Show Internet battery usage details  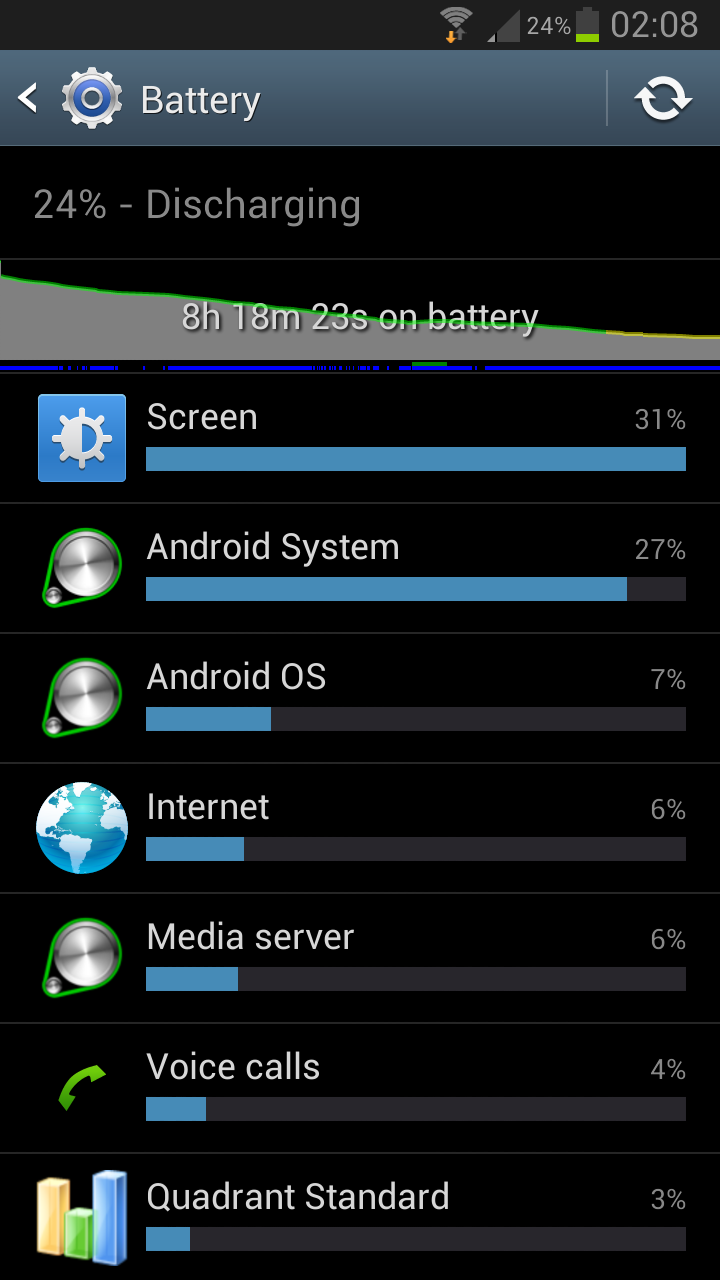(360, 828)
